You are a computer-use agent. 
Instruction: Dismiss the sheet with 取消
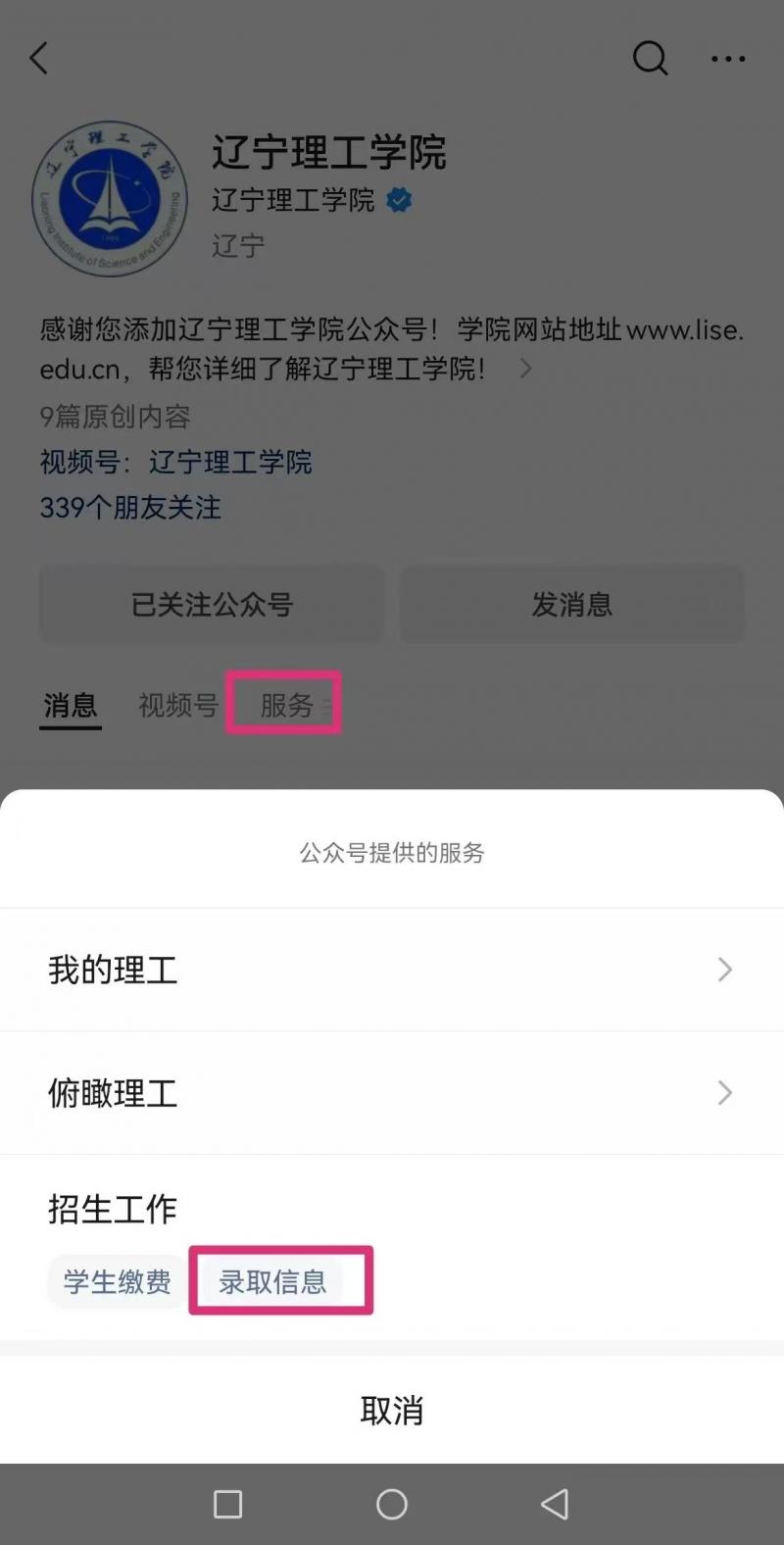(392, 1411)
